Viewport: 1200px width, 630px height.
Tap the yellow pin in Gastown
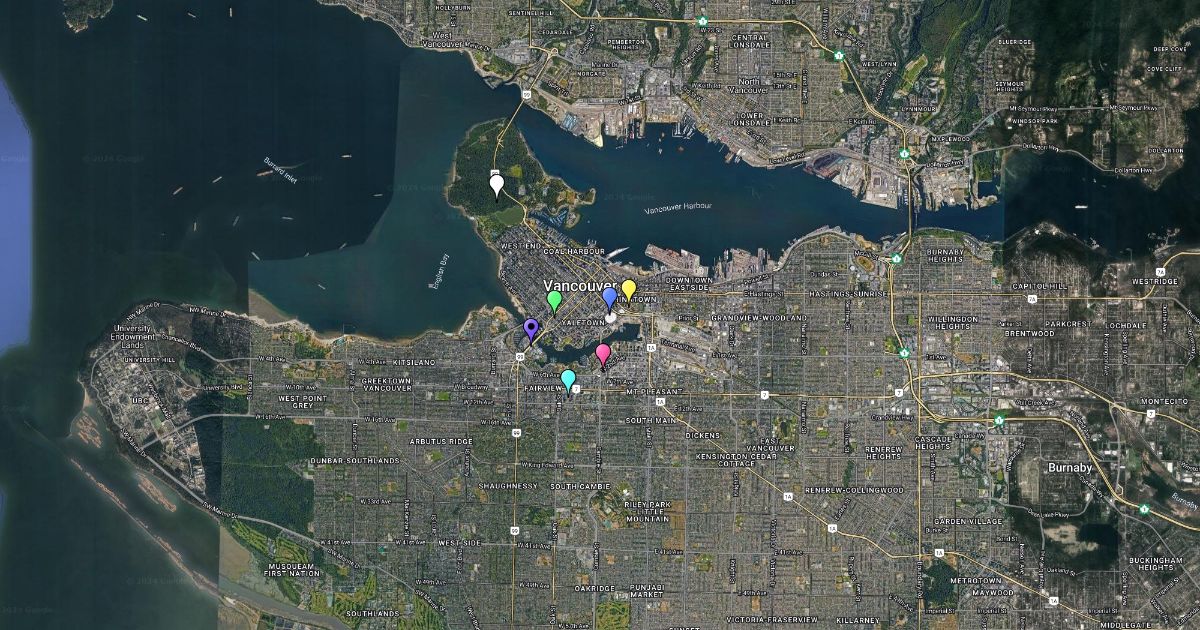point(629,289)
